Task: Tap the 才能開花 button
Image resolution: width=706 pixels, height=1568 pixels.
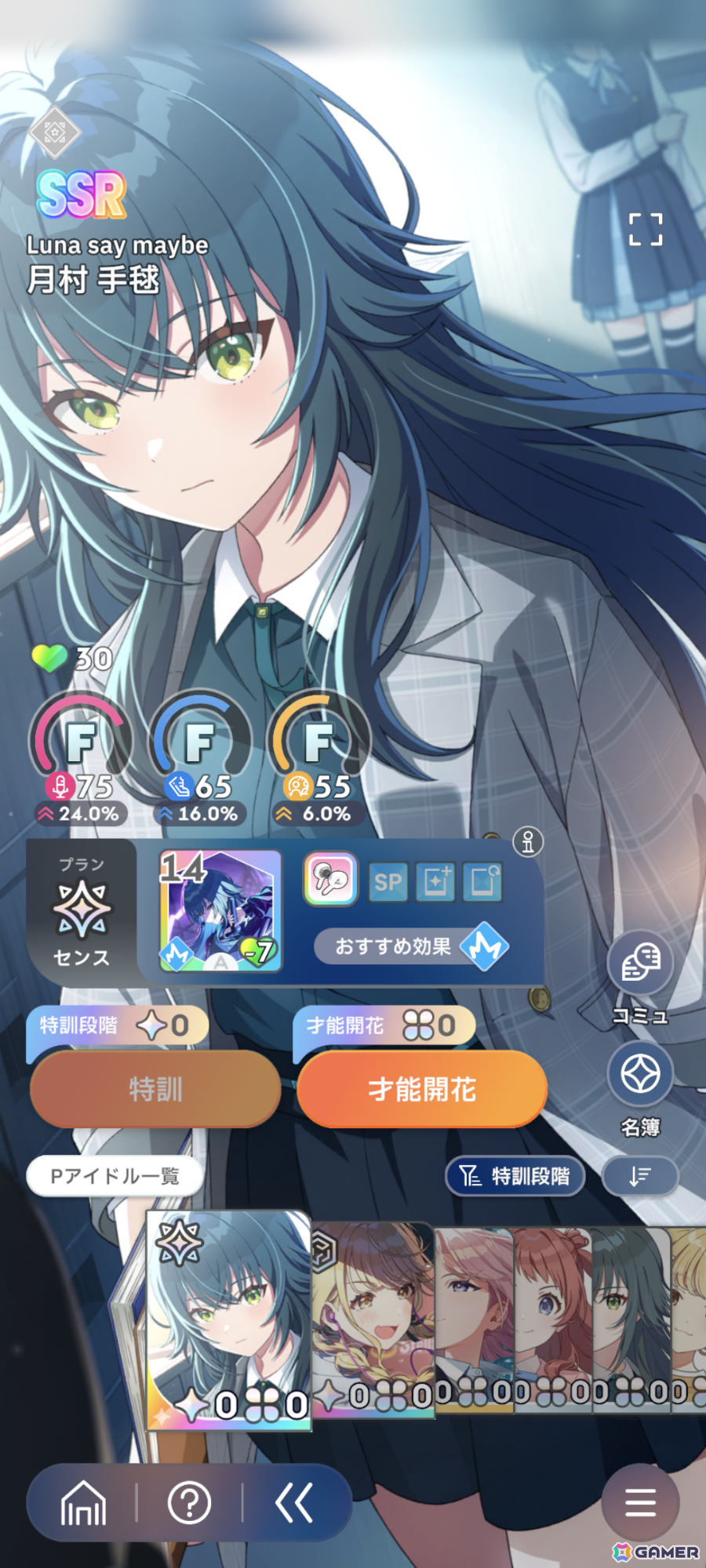Action: [x=422, y=1089]
